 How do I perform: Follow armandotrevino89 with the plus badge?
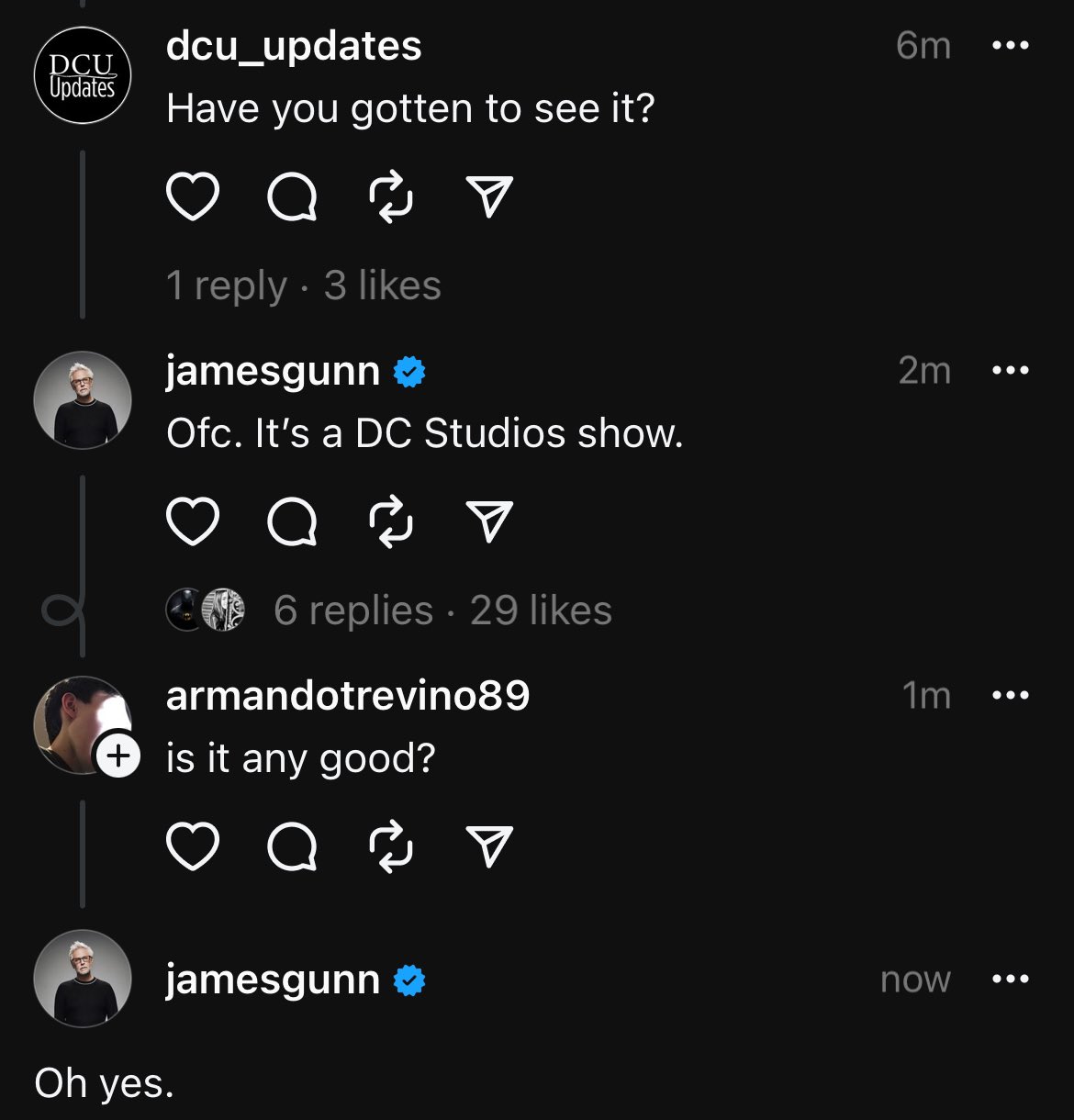[118, 756]
